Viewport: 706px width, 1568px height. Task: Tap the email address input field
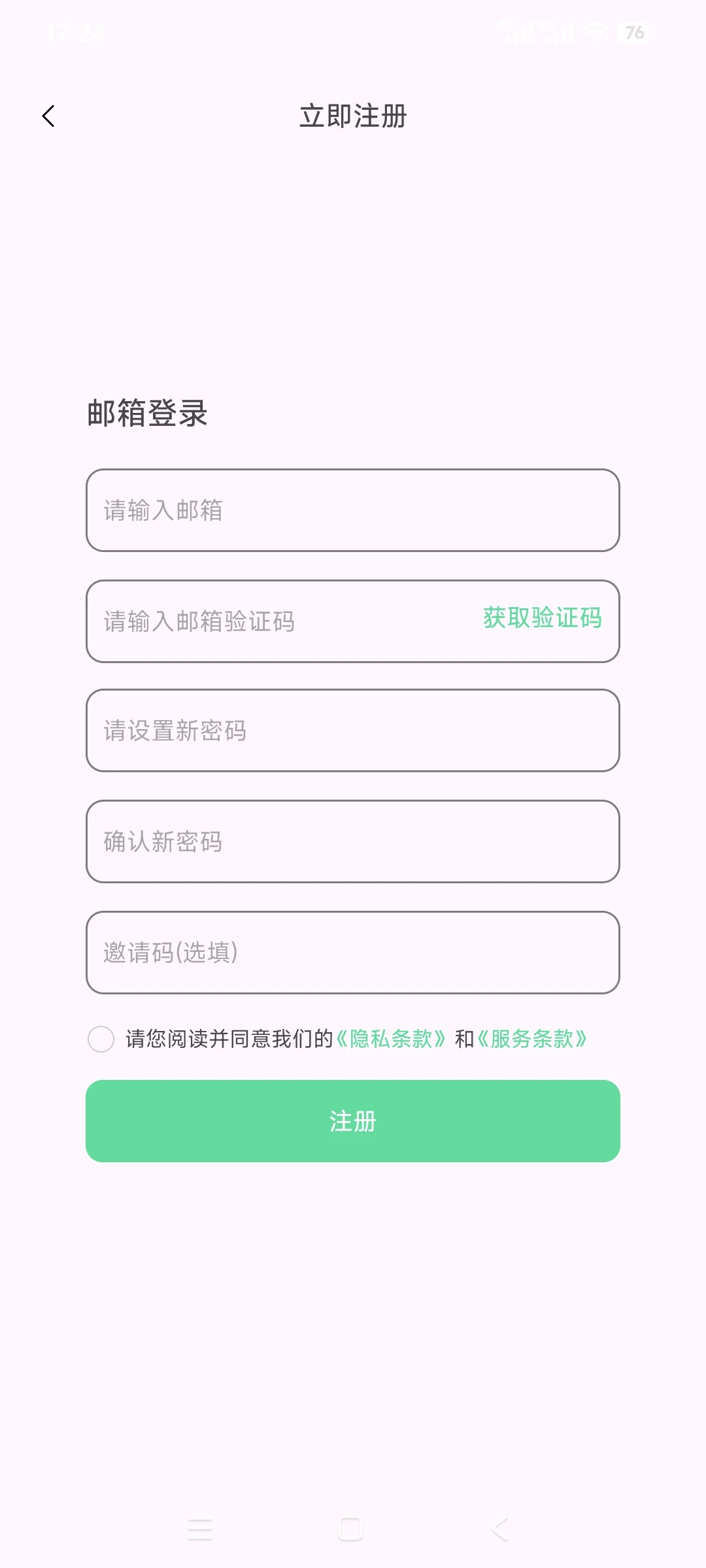tap(353, 510)
